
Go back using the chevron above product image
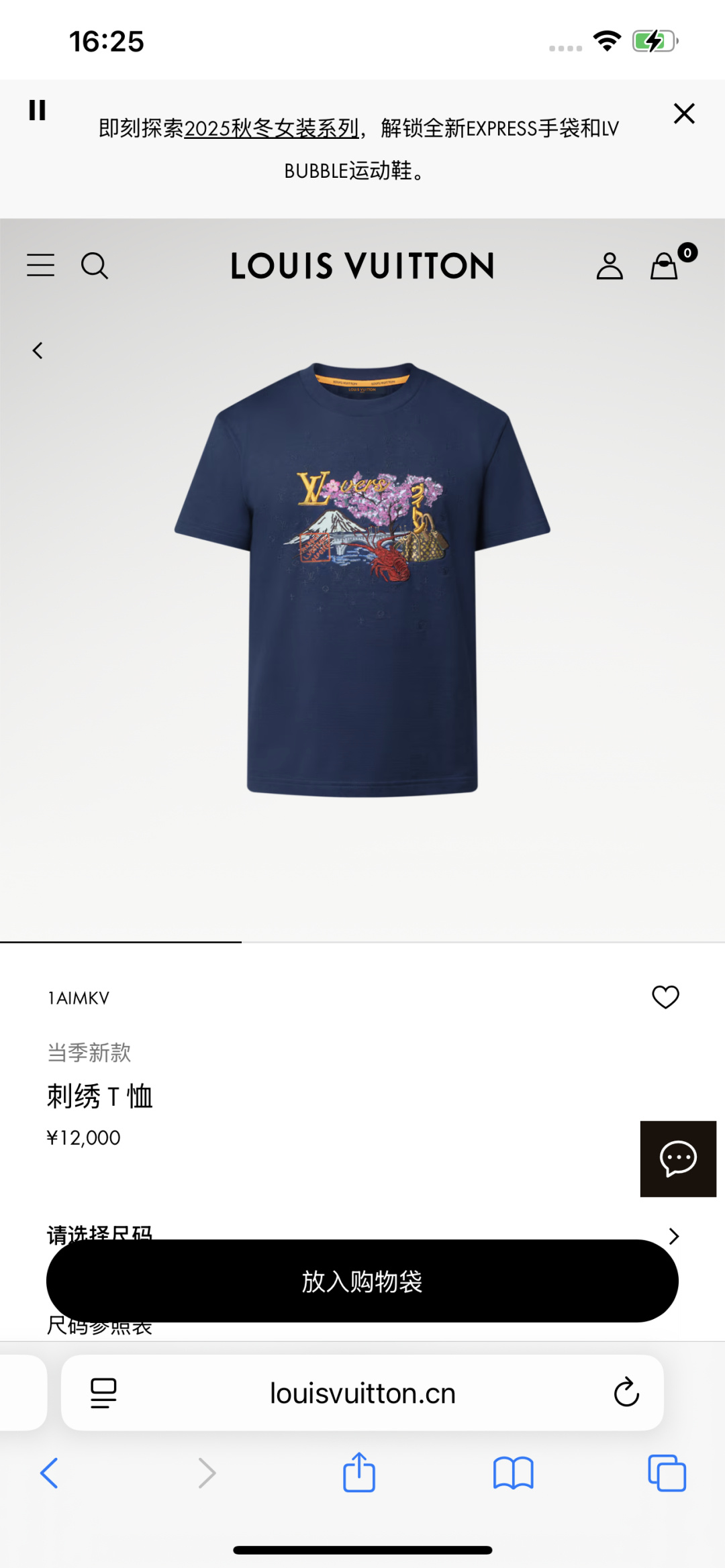(38, 350)
